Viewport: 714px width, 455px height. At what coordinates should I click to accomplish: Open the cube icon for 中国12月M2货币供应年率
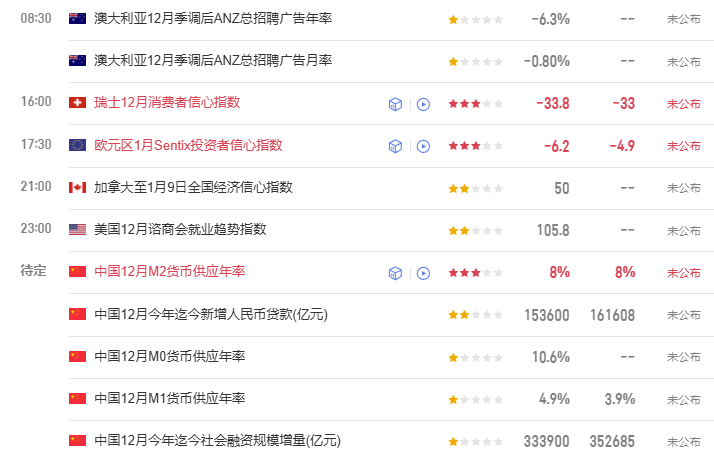coord(395,272)
